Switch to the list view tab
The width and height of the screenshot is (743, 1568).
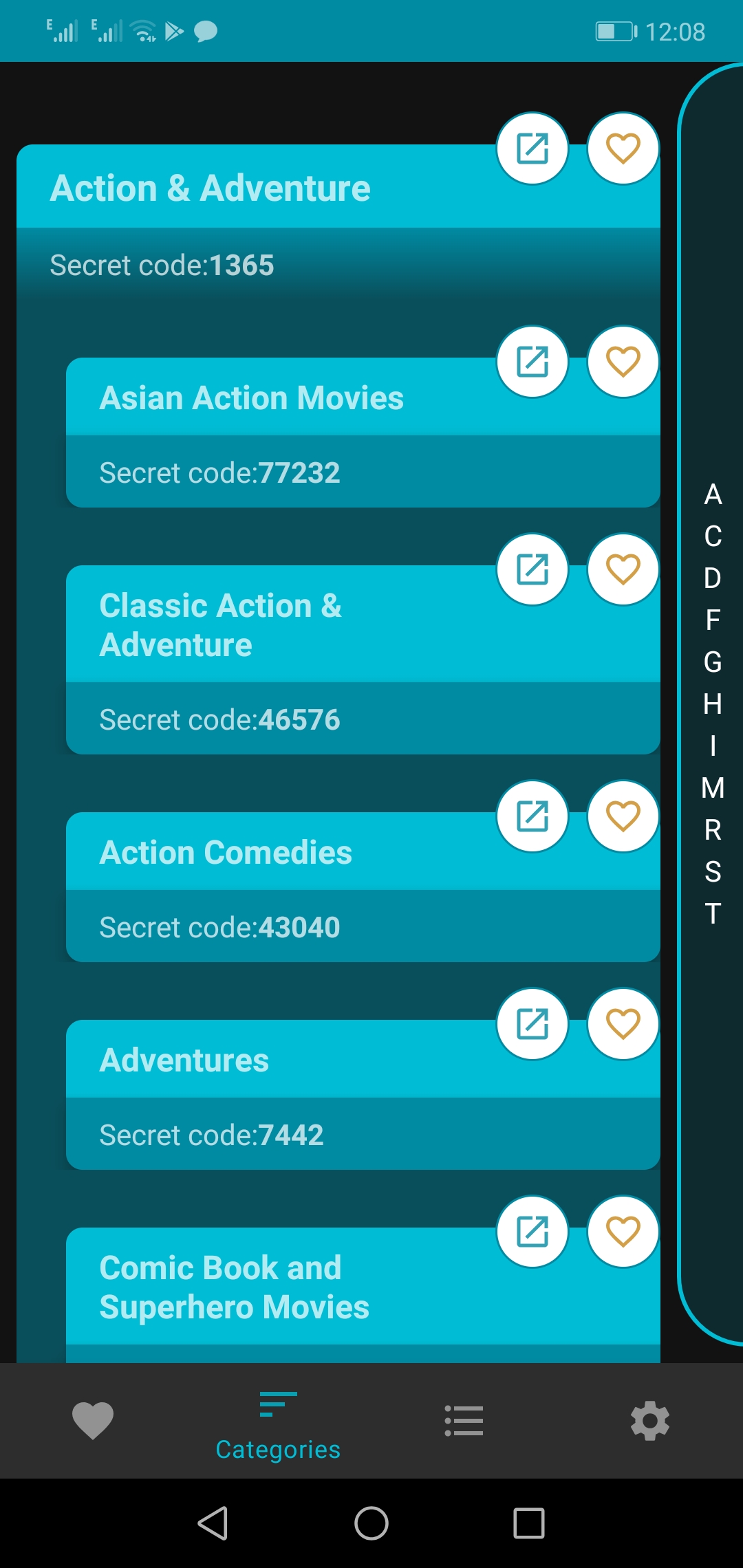(x=464, y=1421)
